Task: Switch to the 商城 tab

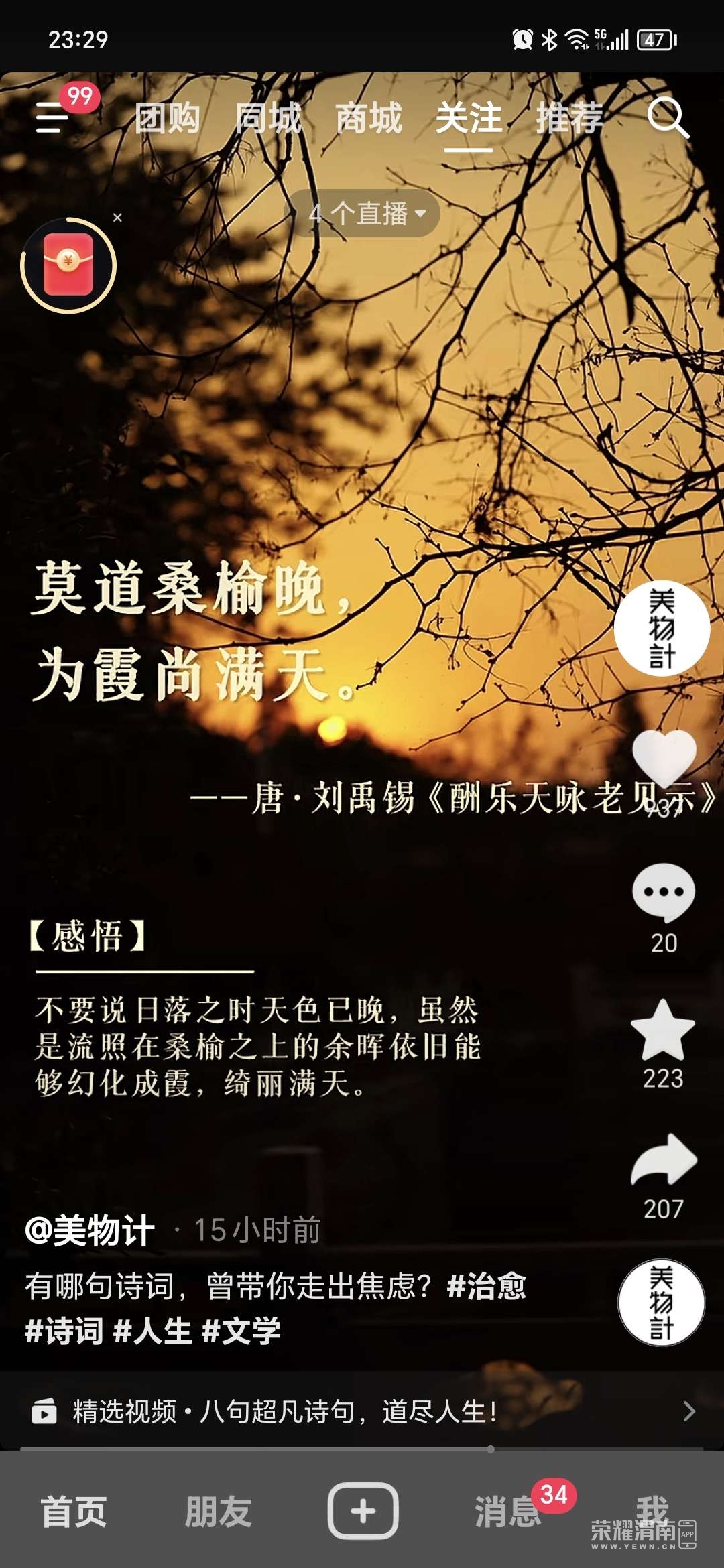Action: 369,118
